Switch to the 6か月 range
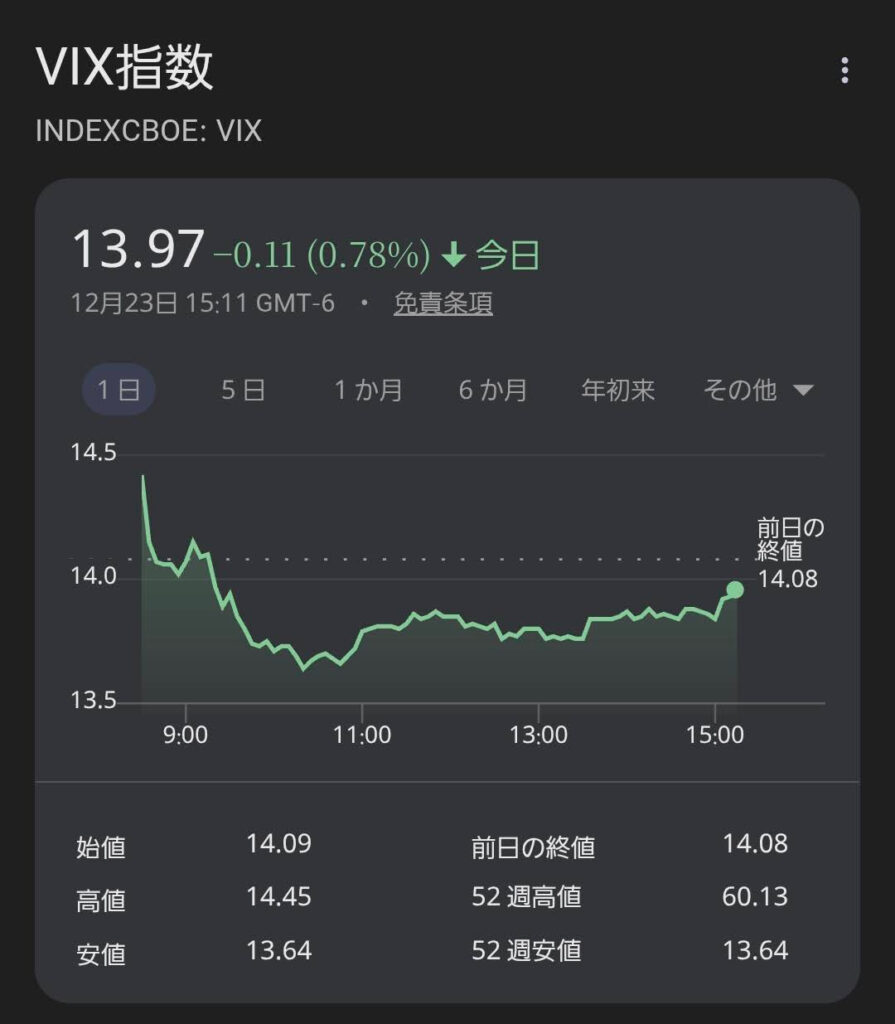Screen dimensions: 895x1024 click(x=493, y=390)
